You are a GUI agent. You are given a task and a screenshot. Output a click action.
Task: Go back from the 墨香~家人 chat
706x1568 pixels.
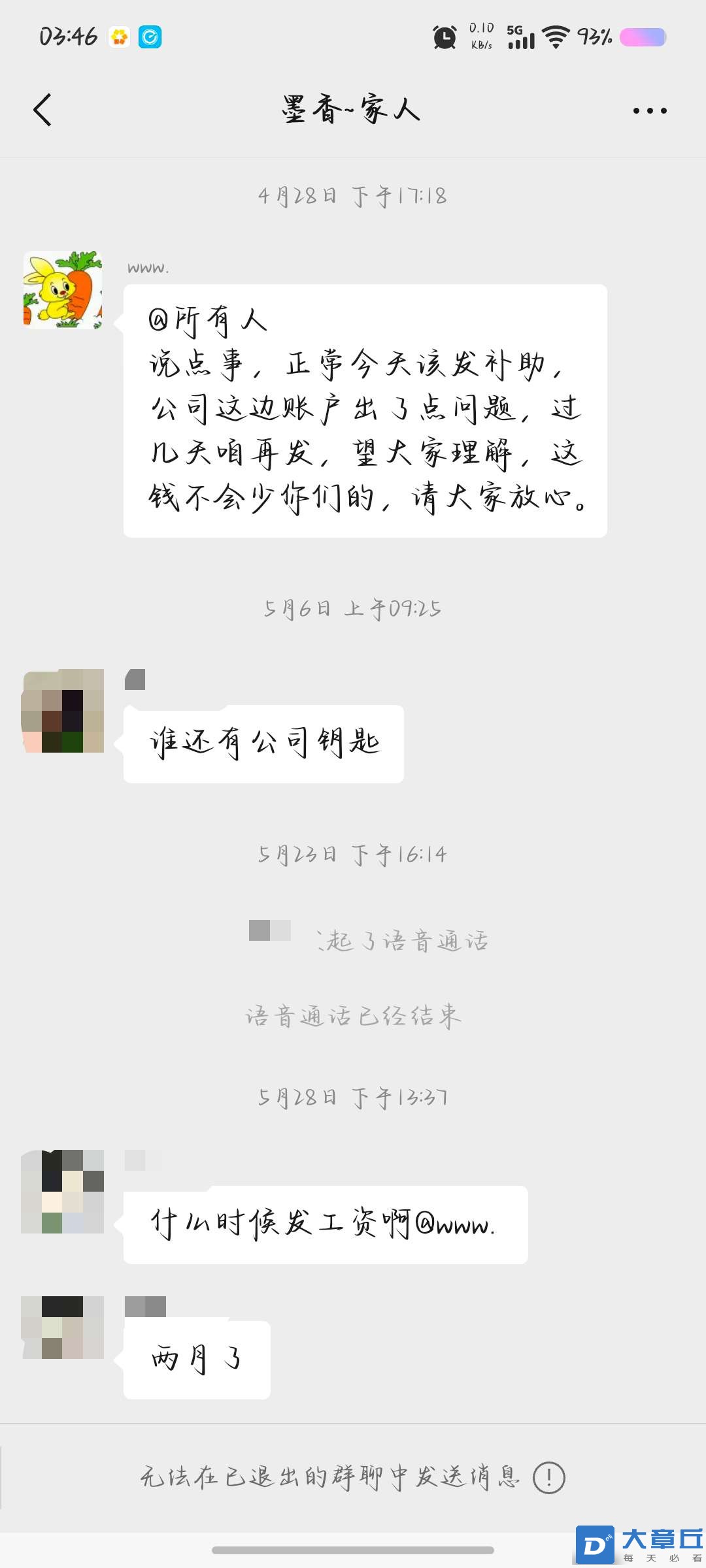(42, 110)
